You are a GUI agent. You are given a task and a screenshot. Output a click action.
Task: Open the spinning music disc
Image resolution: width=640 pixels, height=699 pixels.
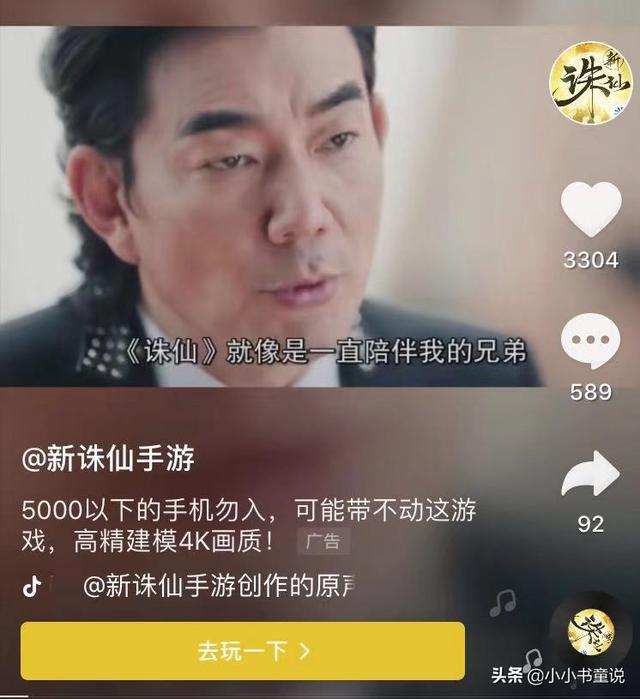[591, 632]
